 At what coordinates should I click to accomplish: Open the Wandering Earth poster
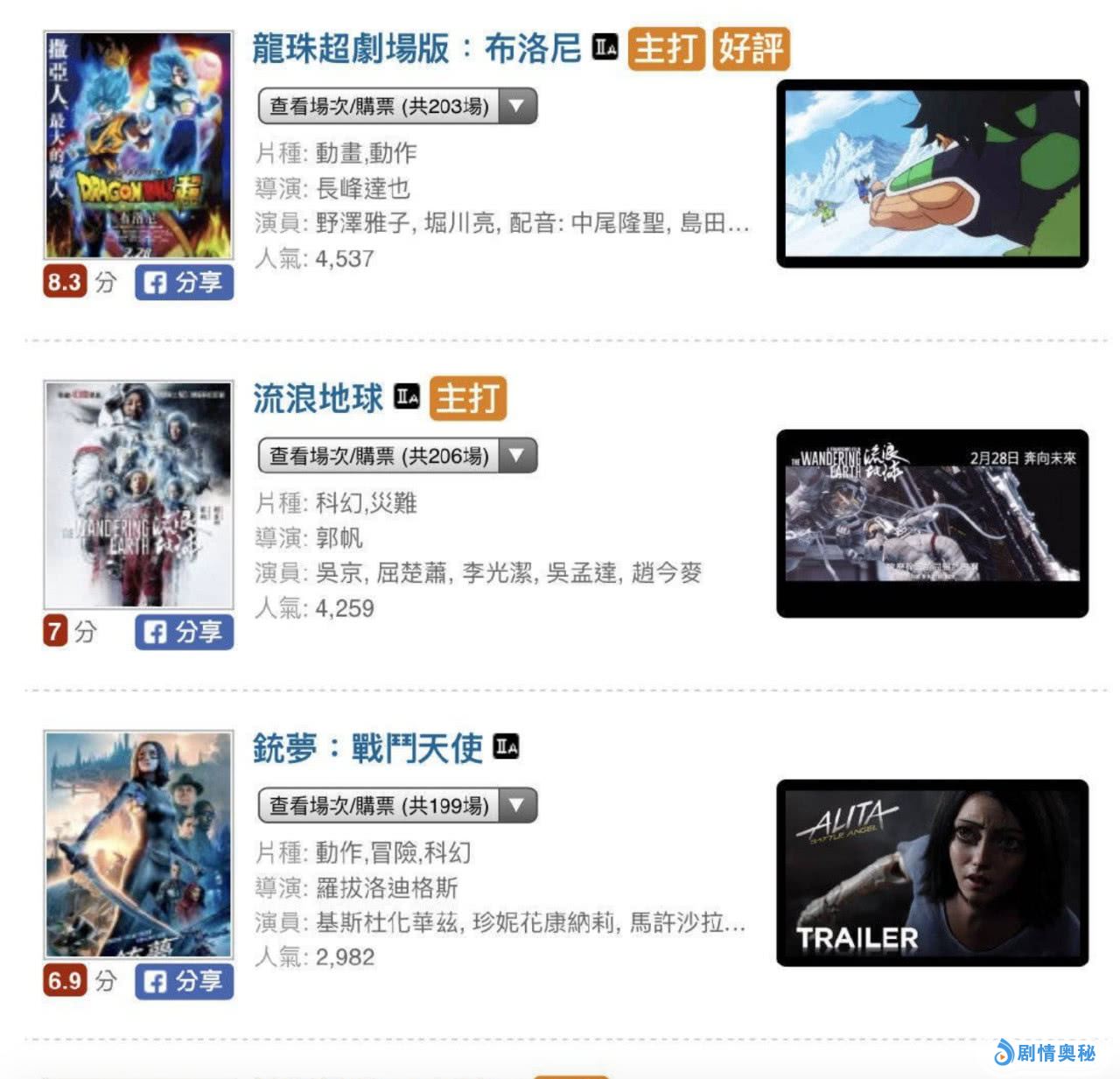139,494
